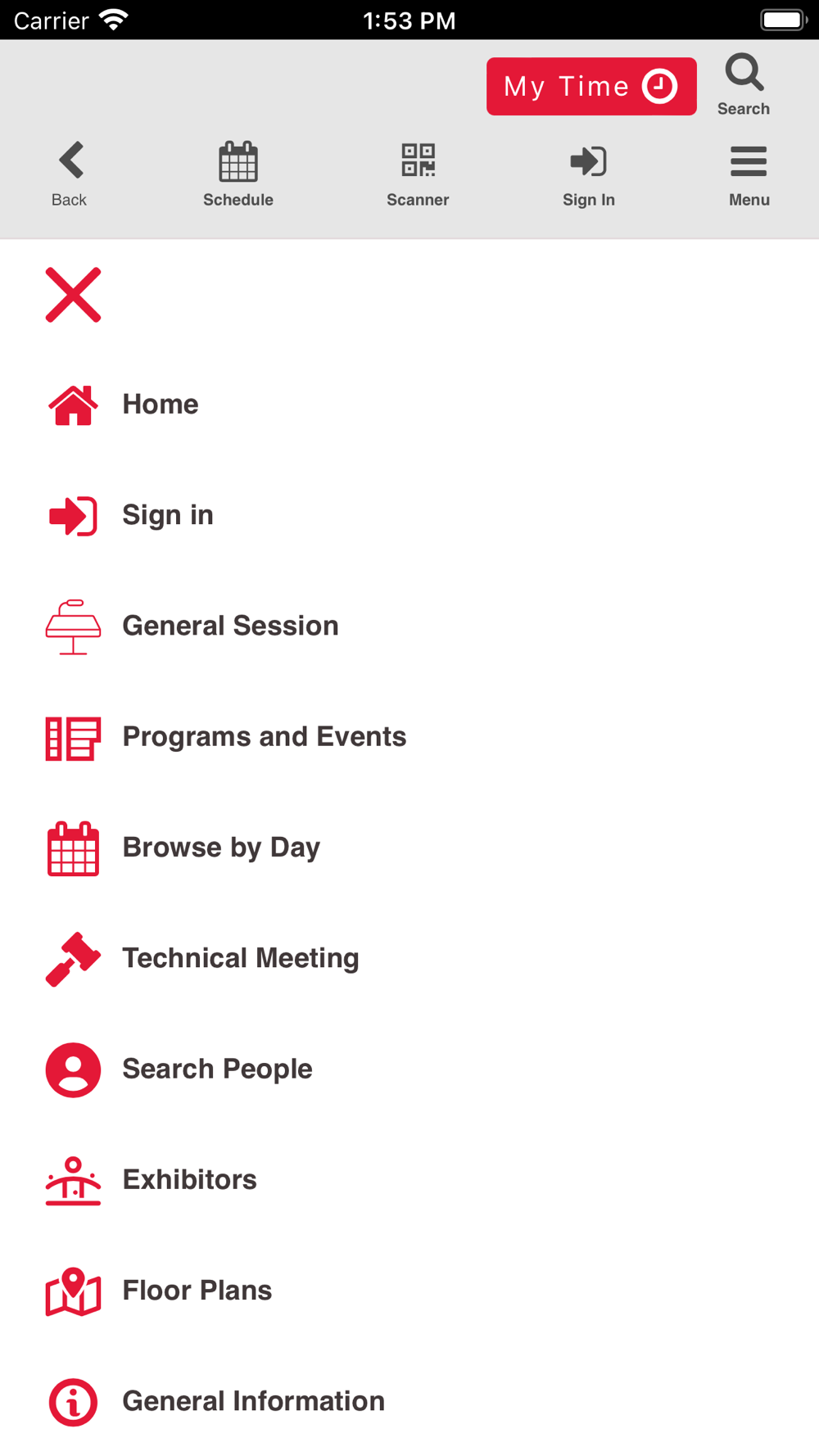Go to Home from the menu
This screenshot has height=1456, width=819.
pyautogui.click(x=409, y=405)
